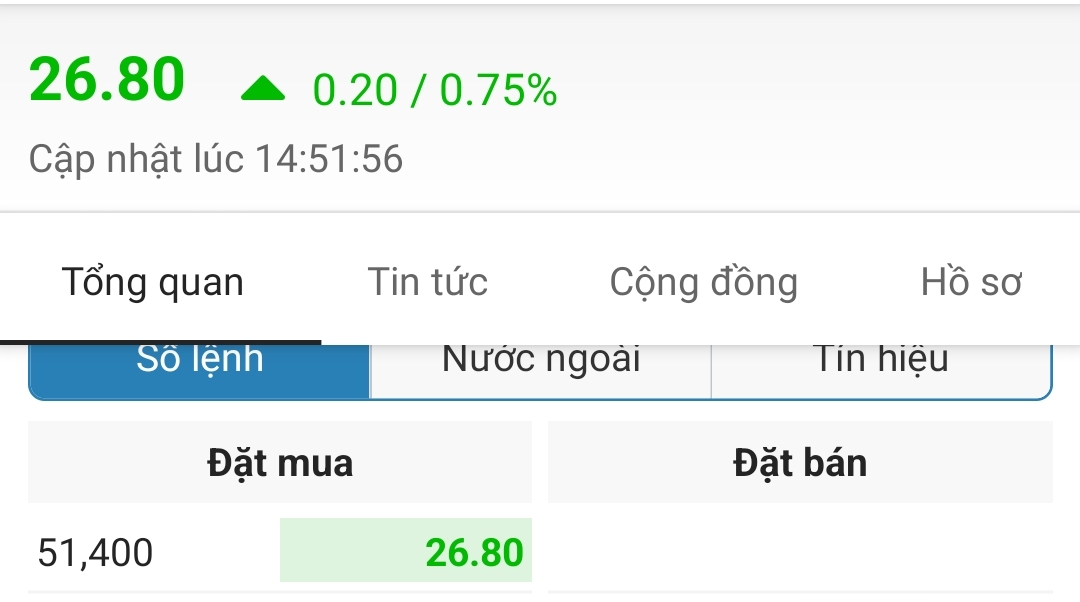Switch to the Tổng quan tab
The width and height of the screenshot is (1080, 602).
pyautogui.click(x=153, y=283)
